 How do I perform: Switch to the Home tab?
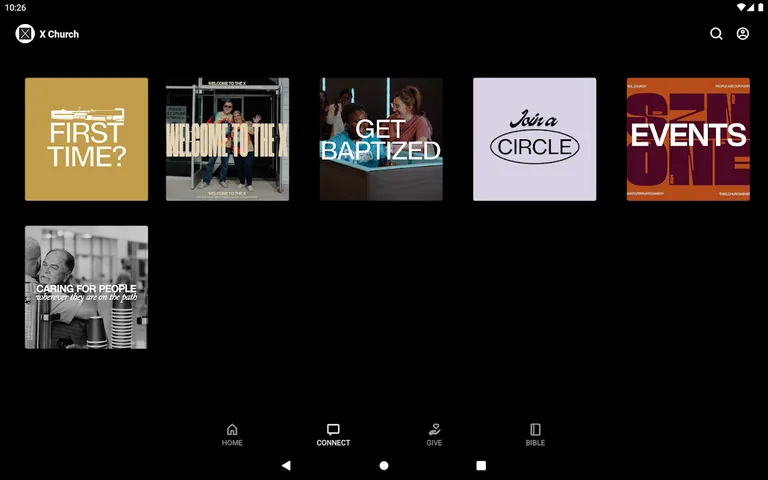pos(232,434)
